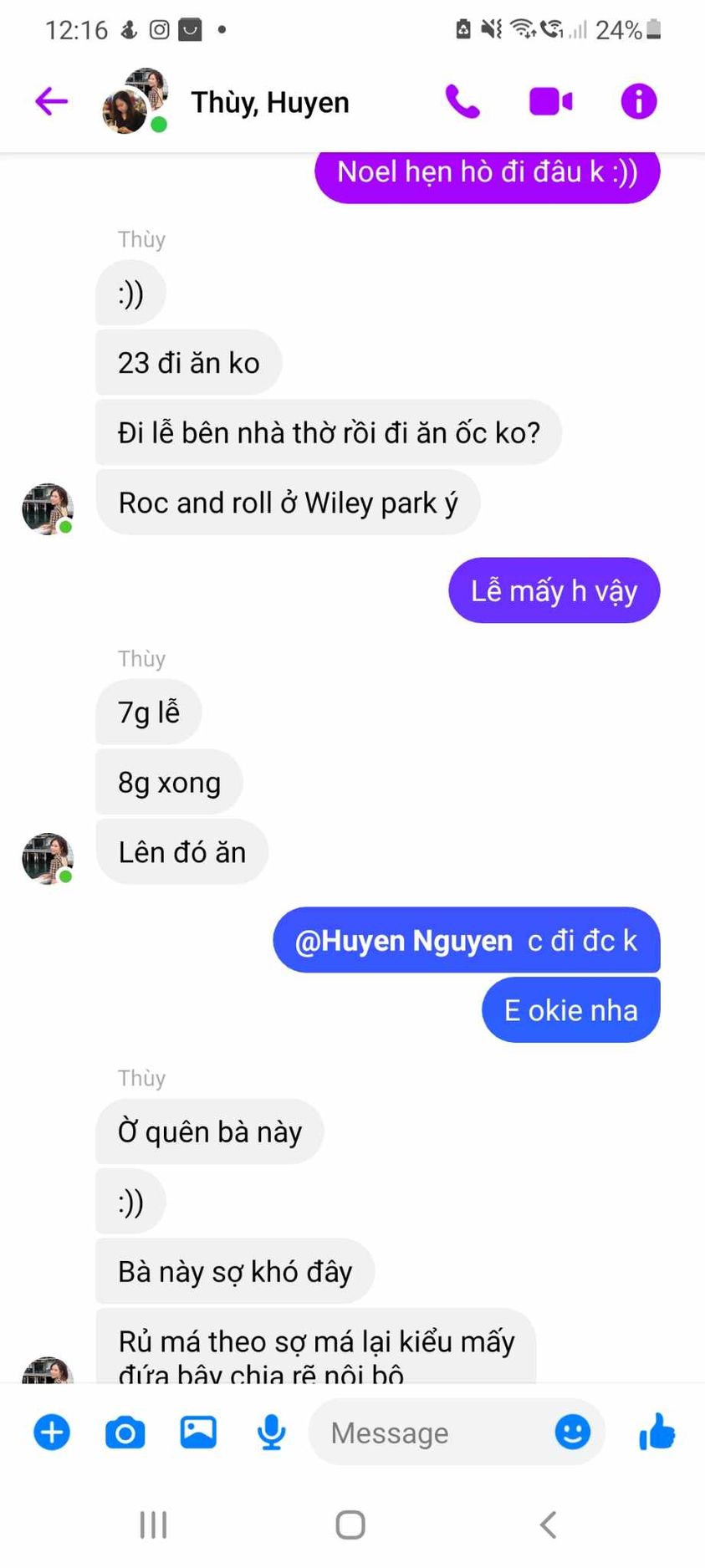The height and width of the screenshot is (1568, 705).
Task: Start a voice call with the group
Action: point(462,102)
